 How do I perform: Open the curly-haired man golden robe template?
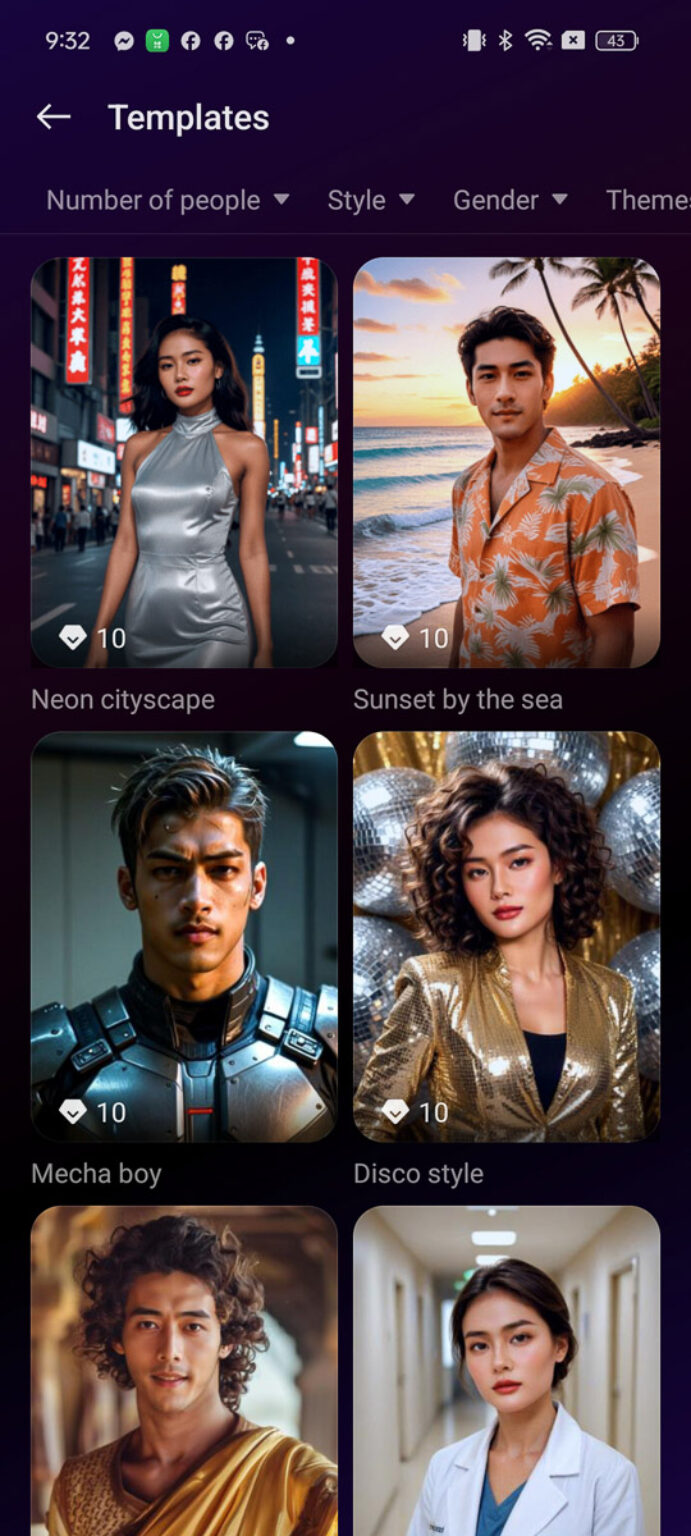[184, 1370]
